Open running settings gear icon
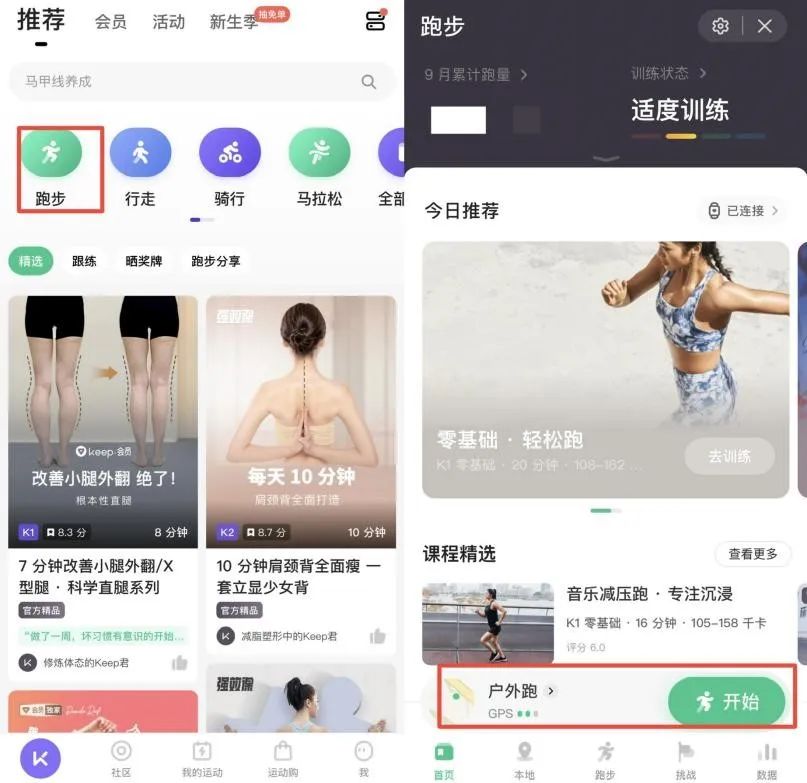 click(720, 27)
